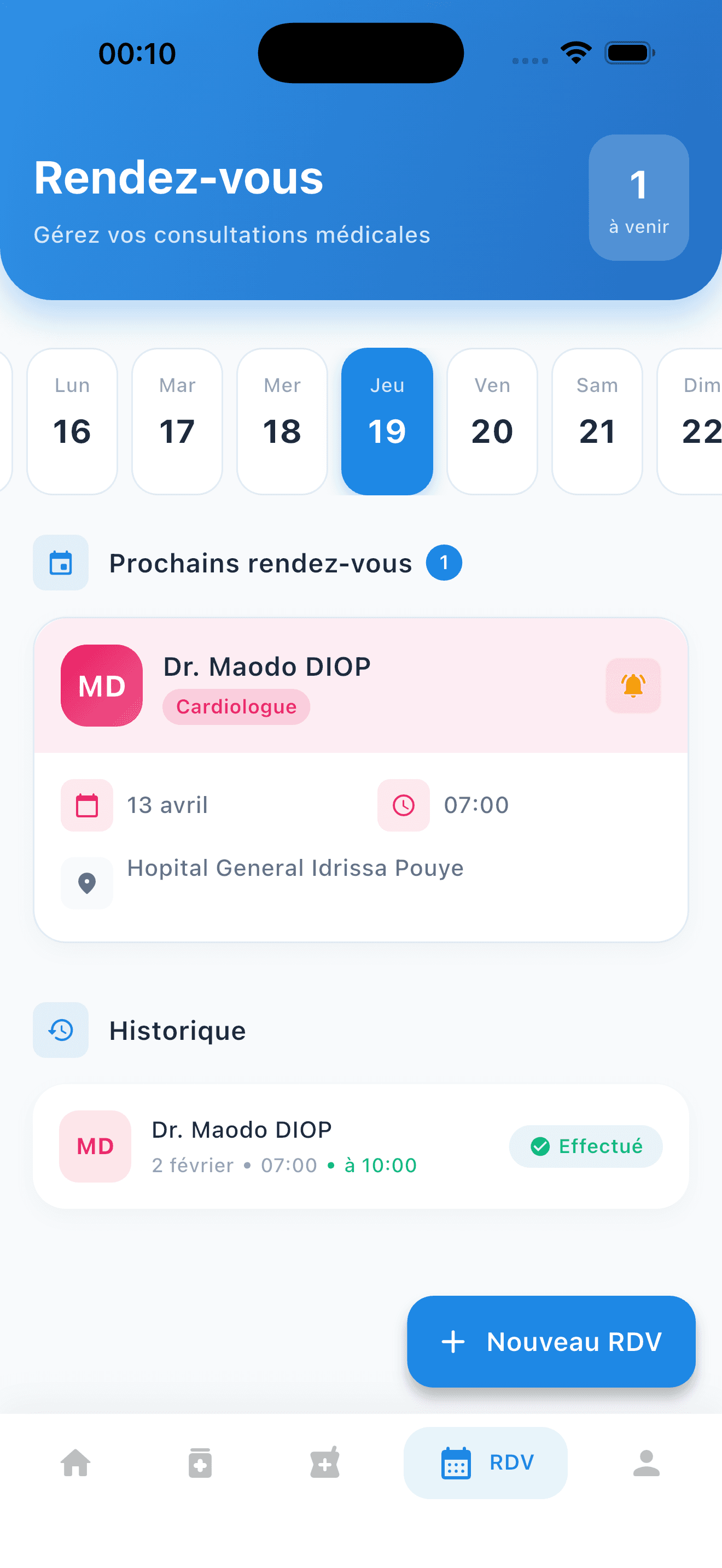This screenshot has width=722, height=1568.
Task: Open the medications section from bottom bar
Action: pos(200,1464)
